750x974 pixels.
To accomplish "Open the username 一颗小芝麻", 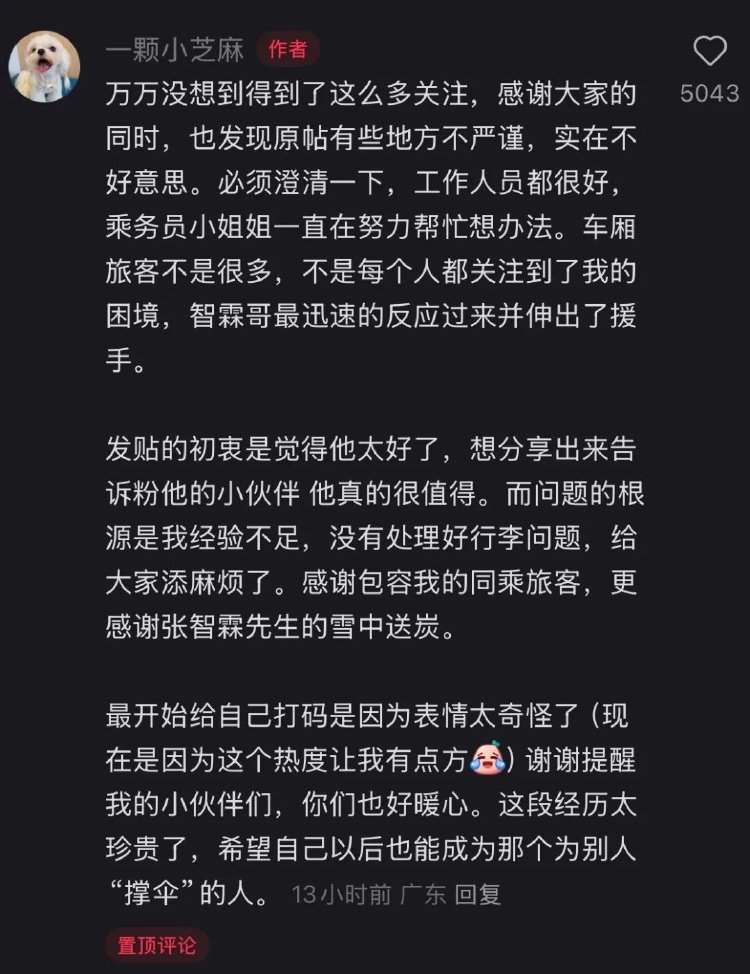I will pos(175,48).
